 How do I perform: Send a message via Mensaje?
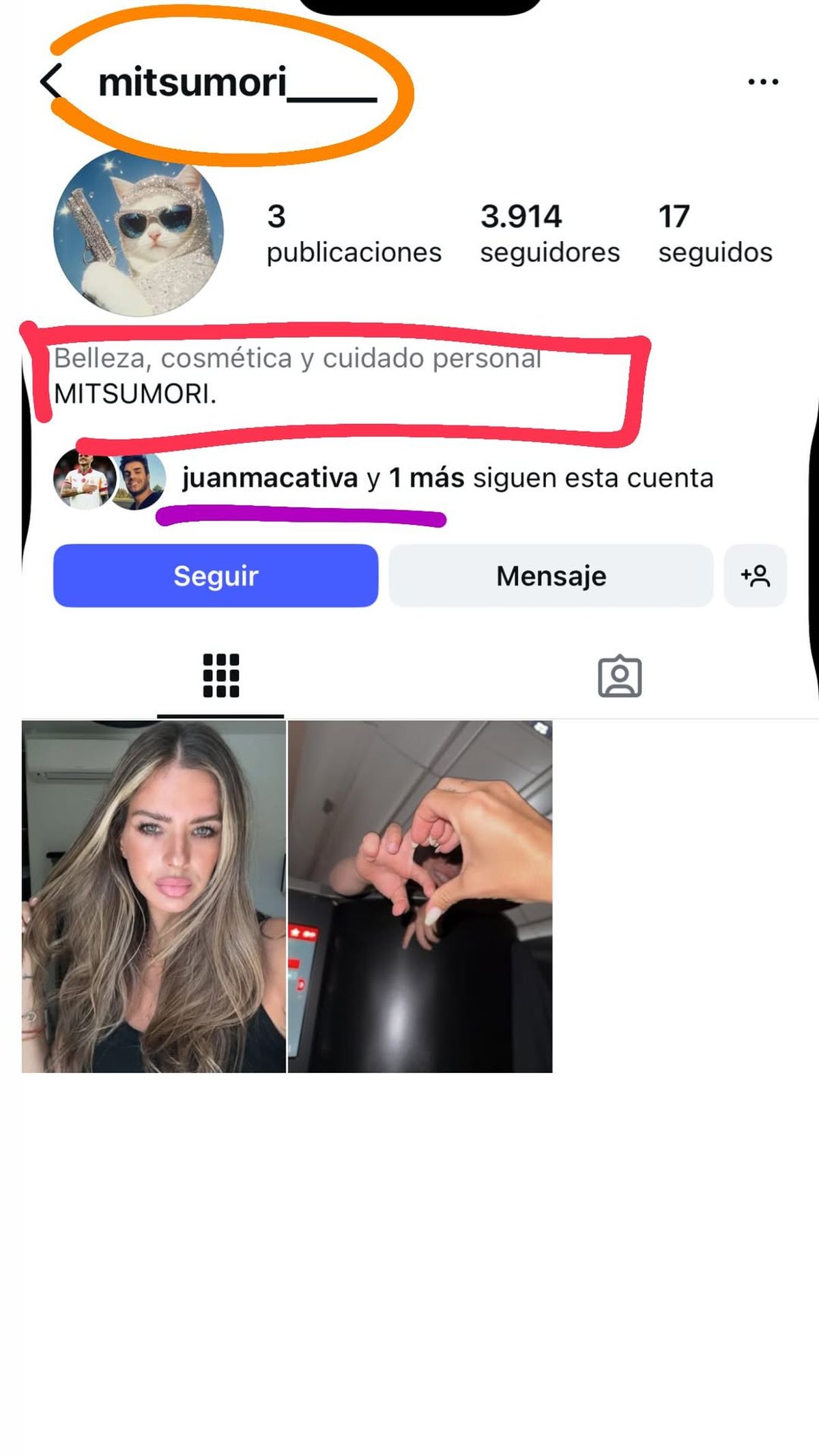(x=551, y=575)
